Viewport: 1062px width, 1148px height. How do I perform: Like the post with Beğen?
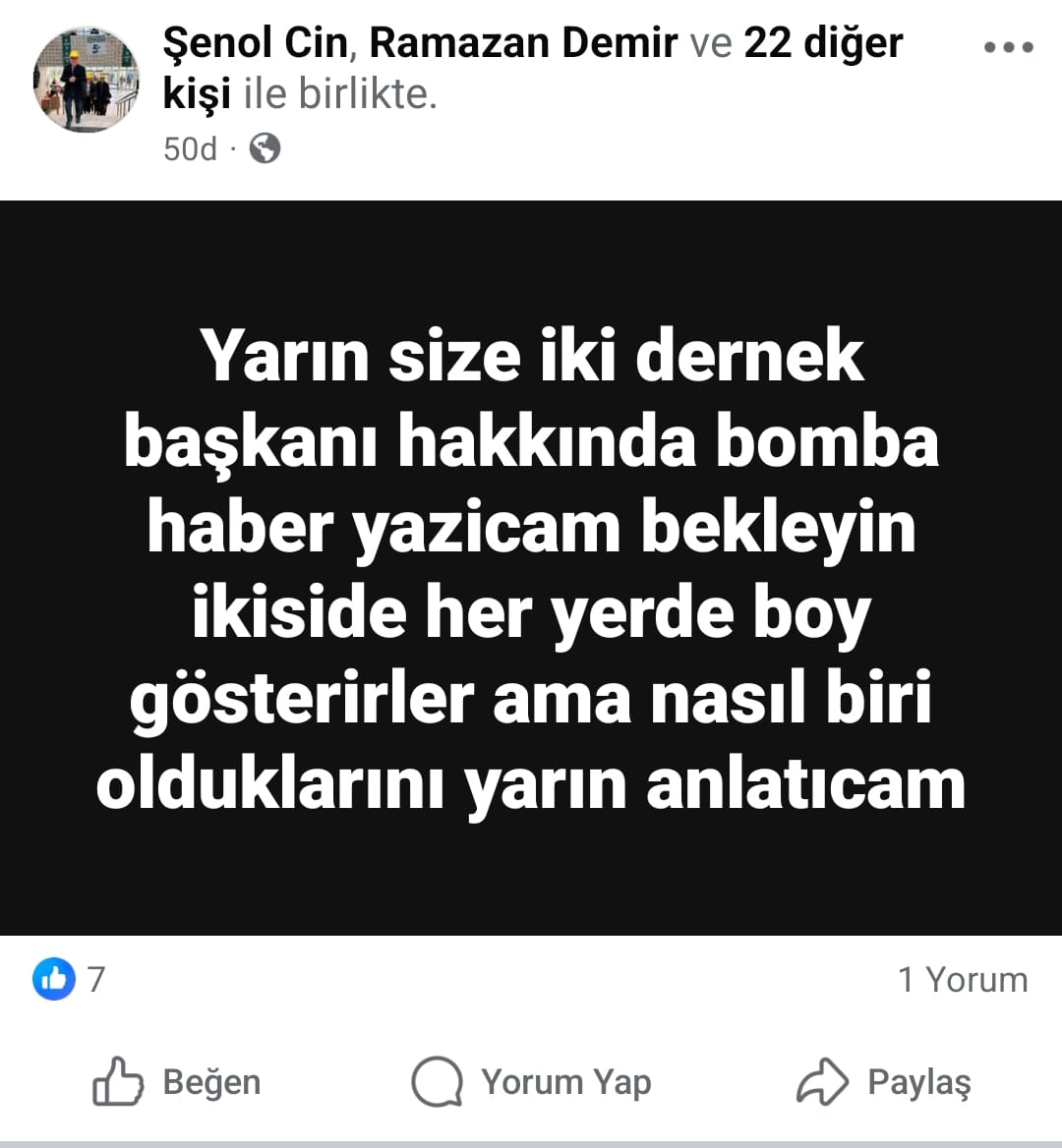pyautogui.click(x=177, y=1081)
